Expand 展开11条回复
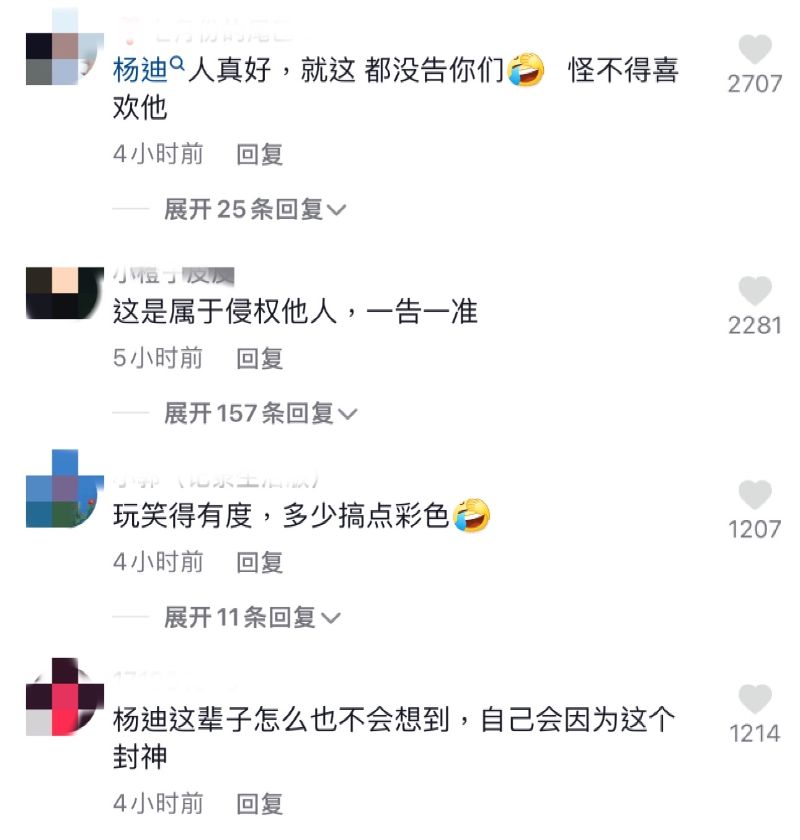 pos(252,617)
